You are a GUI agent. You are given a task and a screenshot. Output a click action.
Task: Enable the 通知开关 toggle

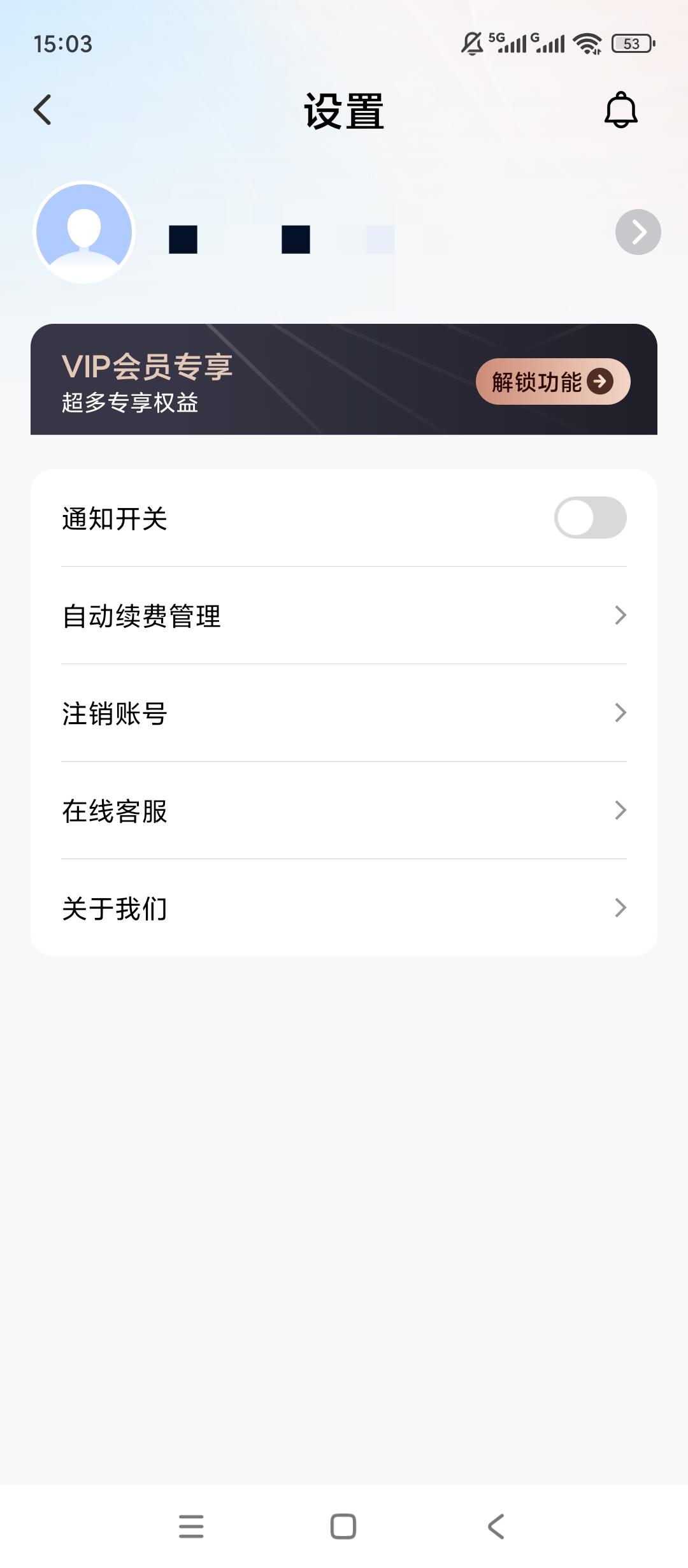coord(590,518)
